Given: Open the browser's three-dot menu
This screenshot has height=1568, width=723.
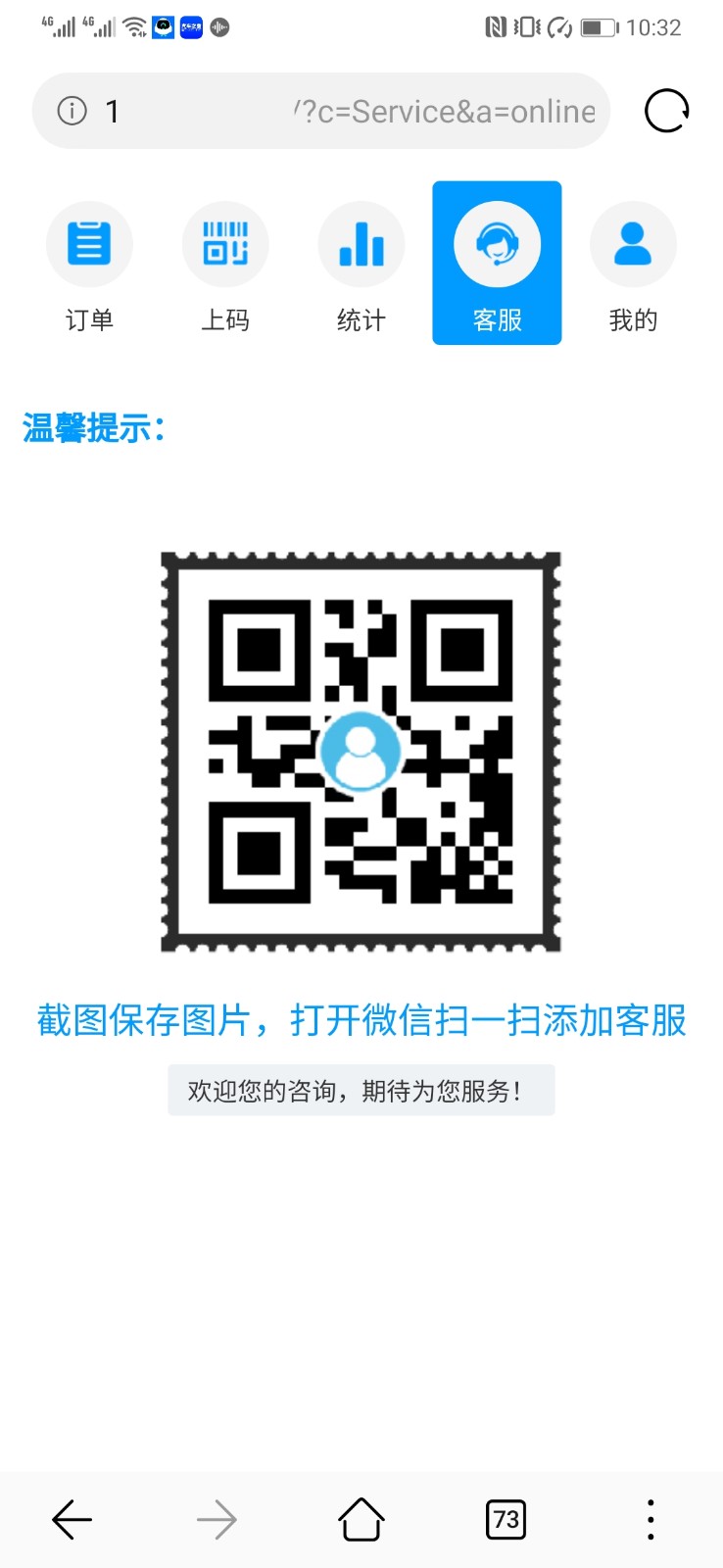Looking at the screenshot, I should [x=651, y=1520].
